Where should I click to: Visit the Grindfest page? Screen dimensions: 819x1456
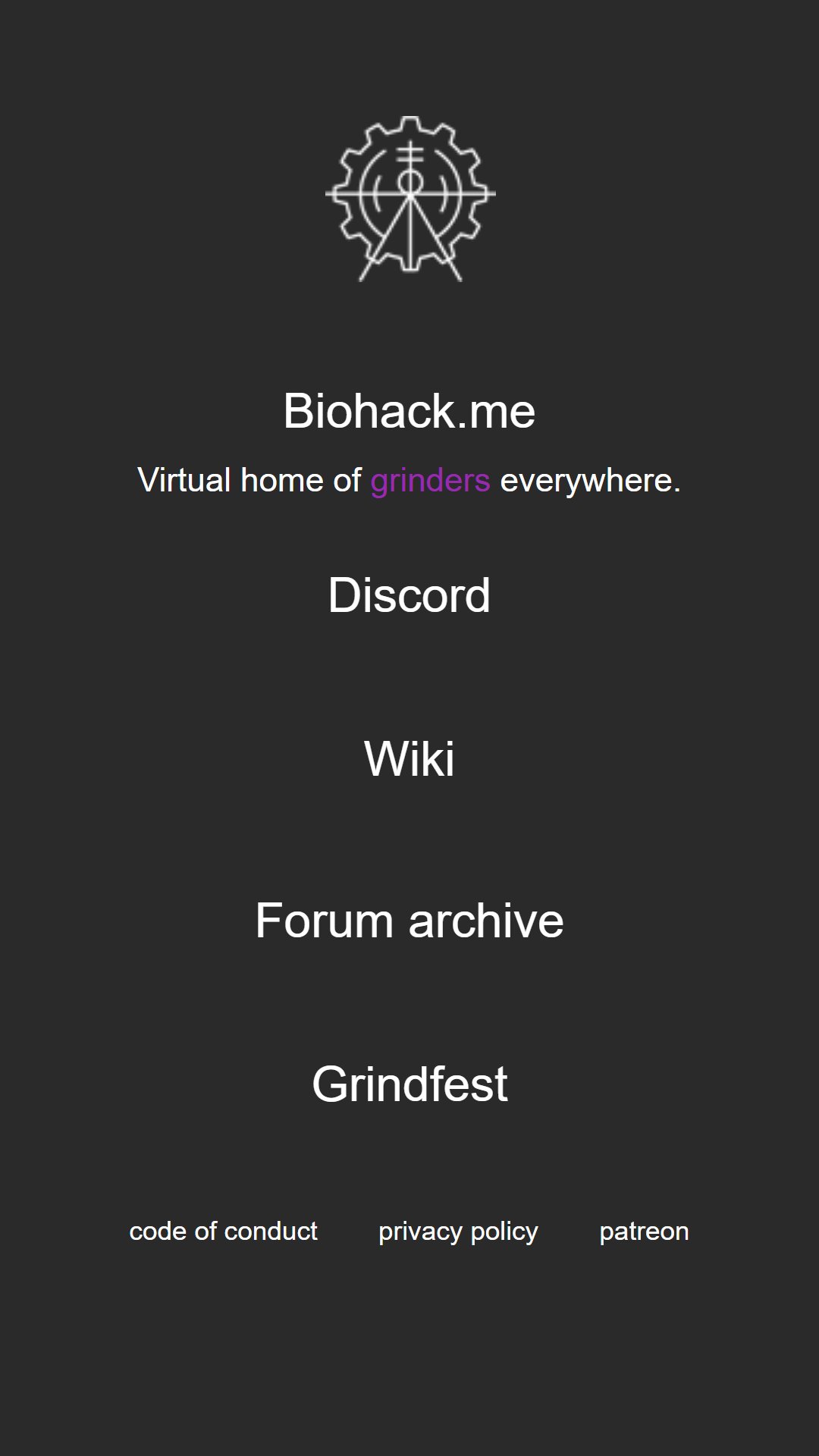[x=409, y=1084]
